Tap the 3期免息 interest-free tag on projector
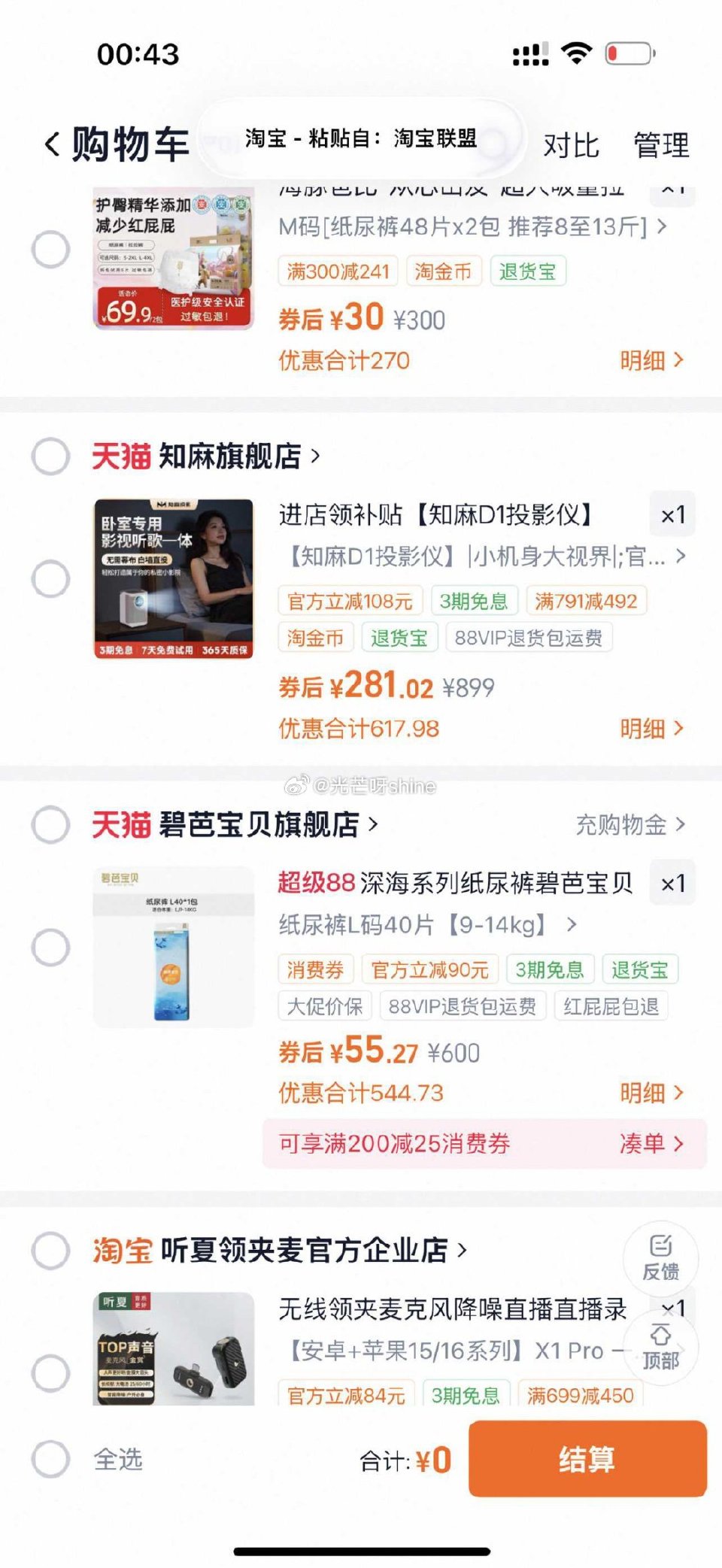 pyautogui.click(x=475, y=601)
